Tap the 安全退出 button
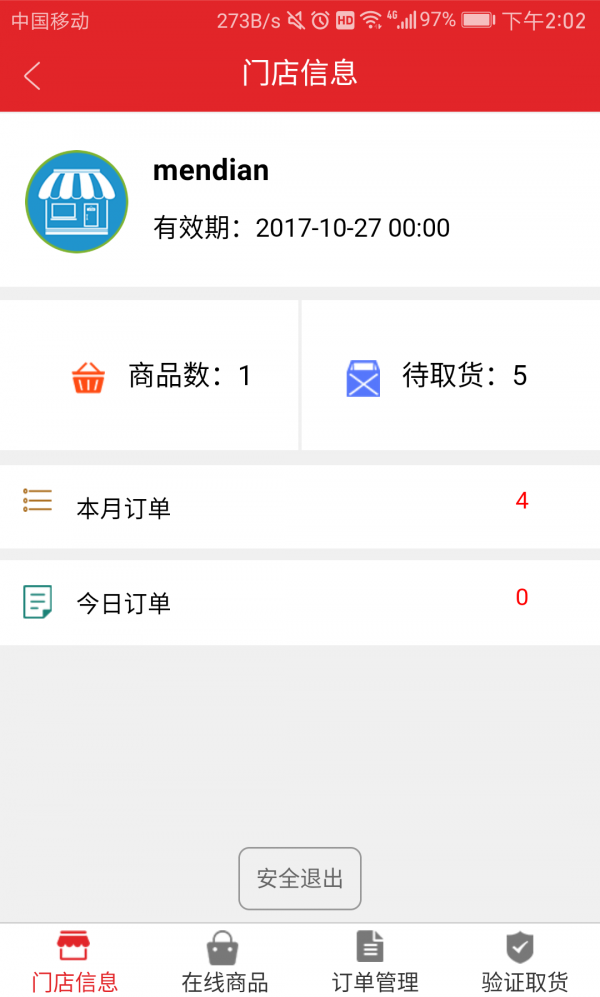600x997 pixels. [x=300, y=879]
